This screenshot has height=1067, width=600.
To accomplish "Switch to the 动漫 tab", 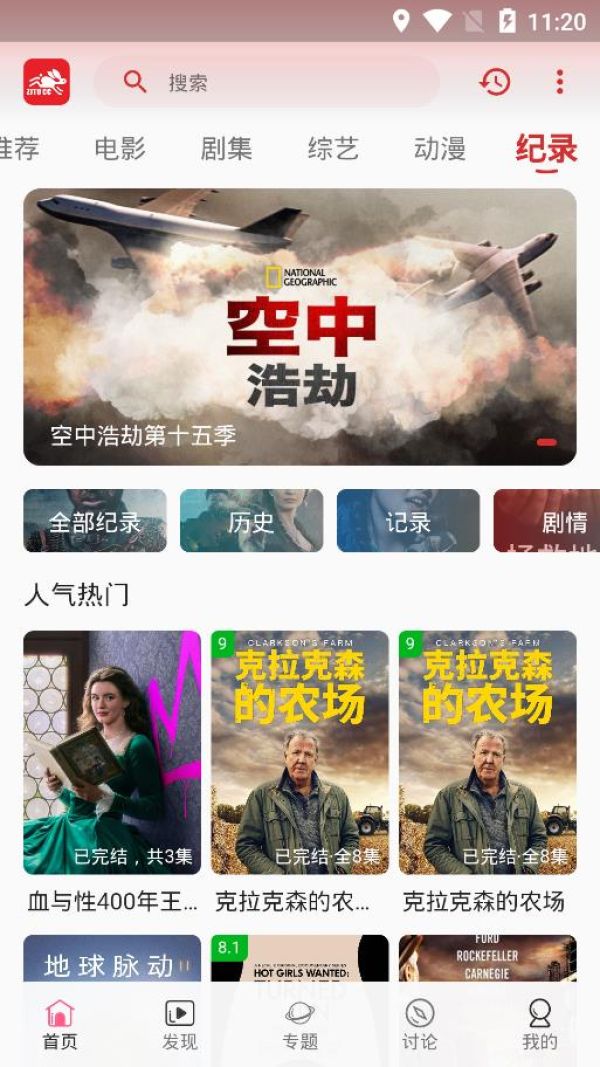I will coord(440,149).
